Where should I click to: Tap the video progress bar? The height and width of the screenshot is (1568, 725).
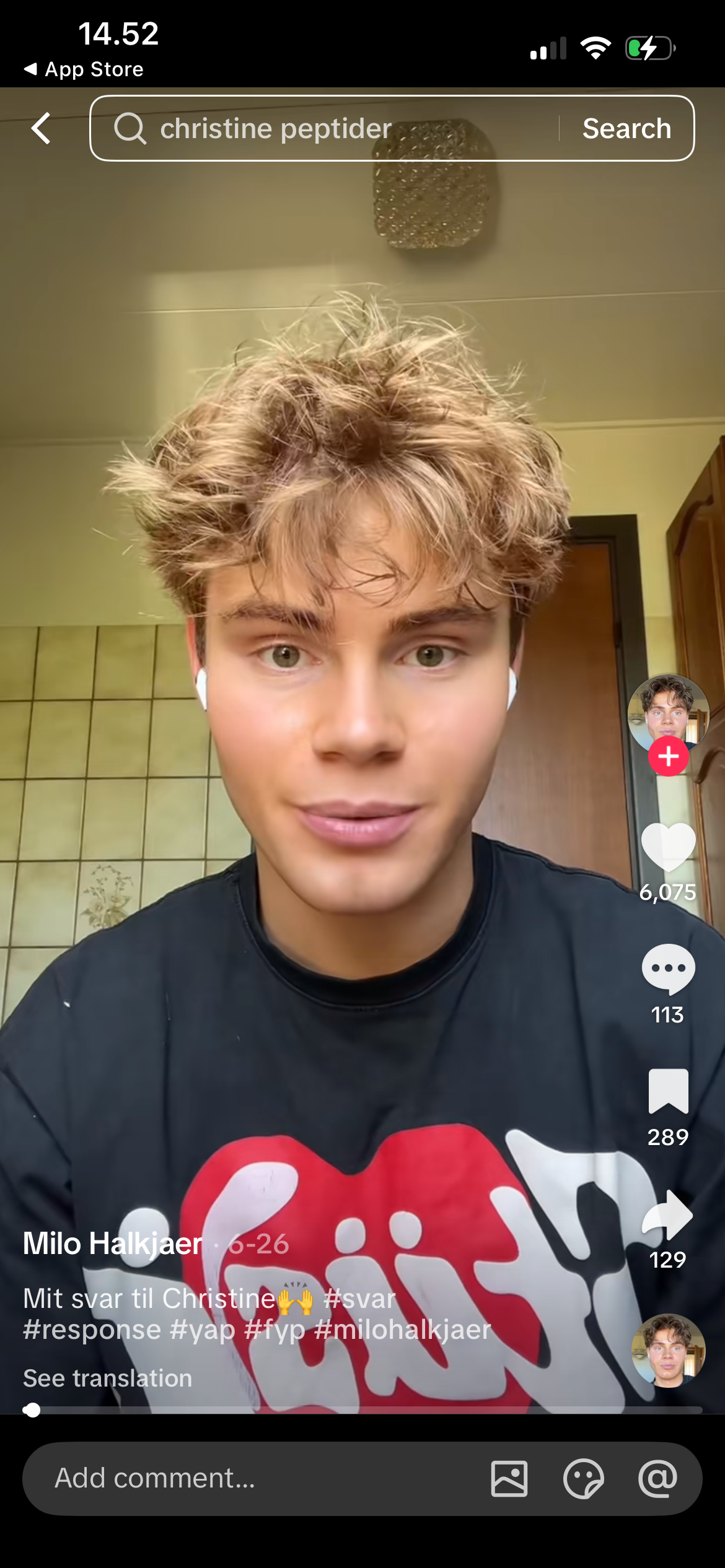tap(362, 1410)
